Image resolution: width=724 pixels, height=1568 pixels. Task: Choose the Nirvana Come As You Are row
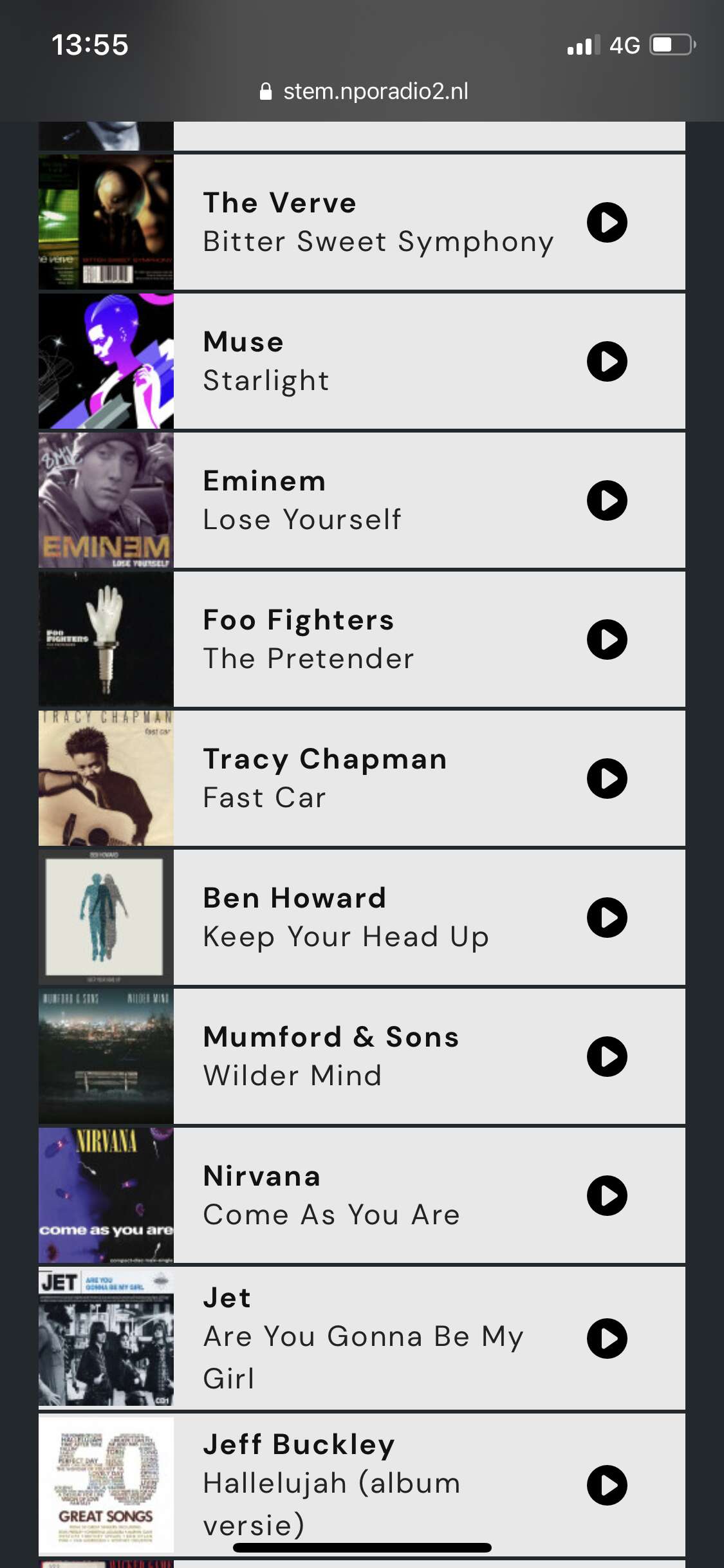(x=362, y=1196)
